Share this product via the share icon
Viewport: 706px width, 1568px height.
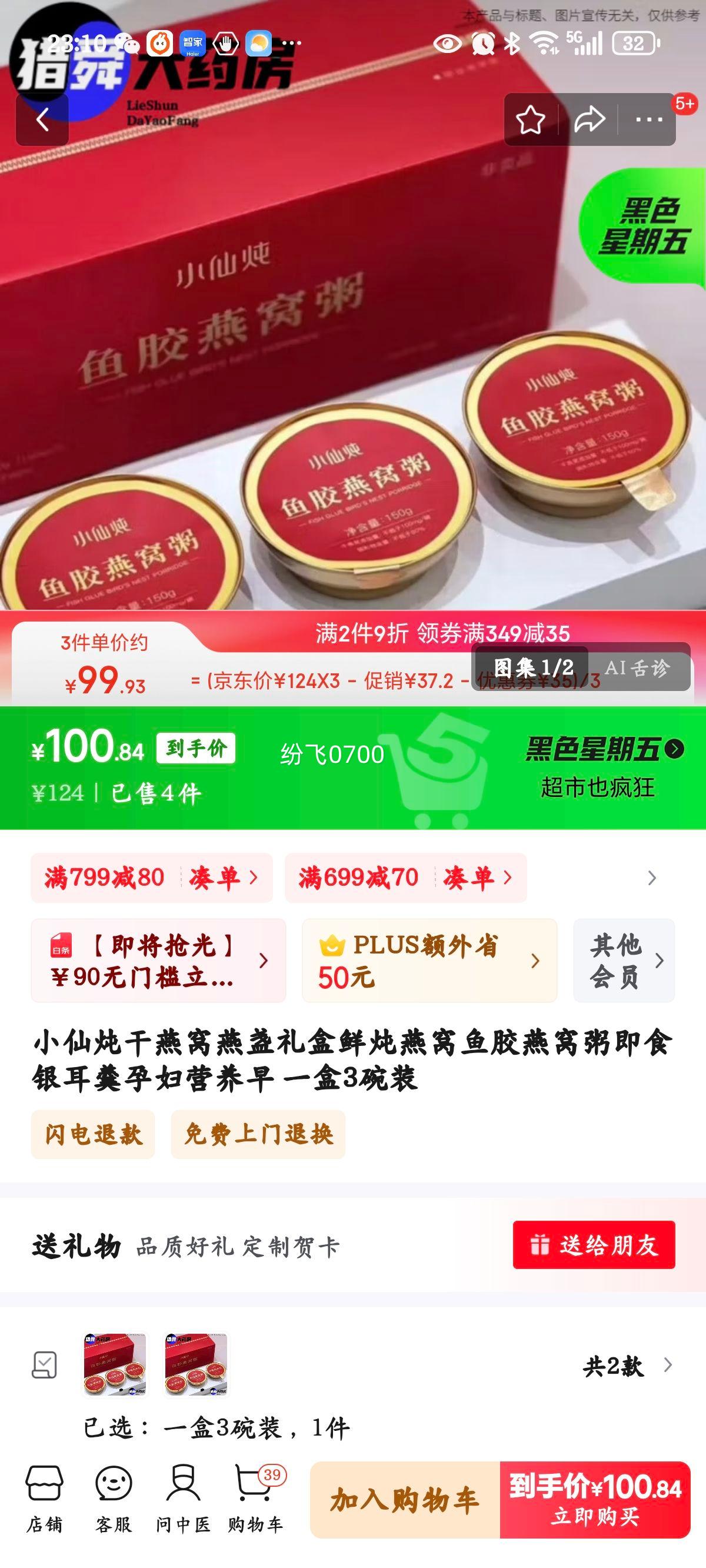pyautogui.click(x=590, y=119)
